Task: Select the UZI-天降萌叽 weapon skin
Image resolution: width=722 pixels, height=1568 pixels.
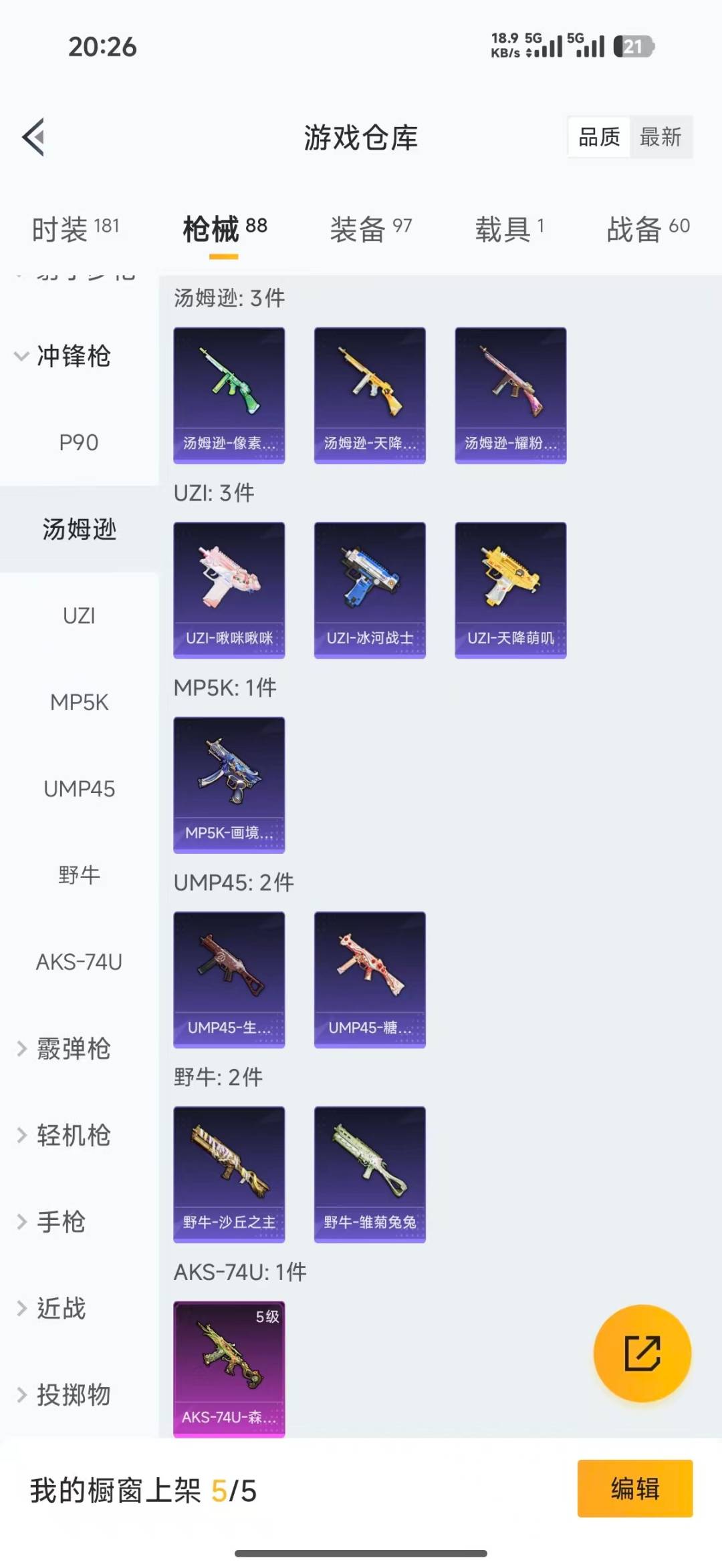Action: point(510,588)
